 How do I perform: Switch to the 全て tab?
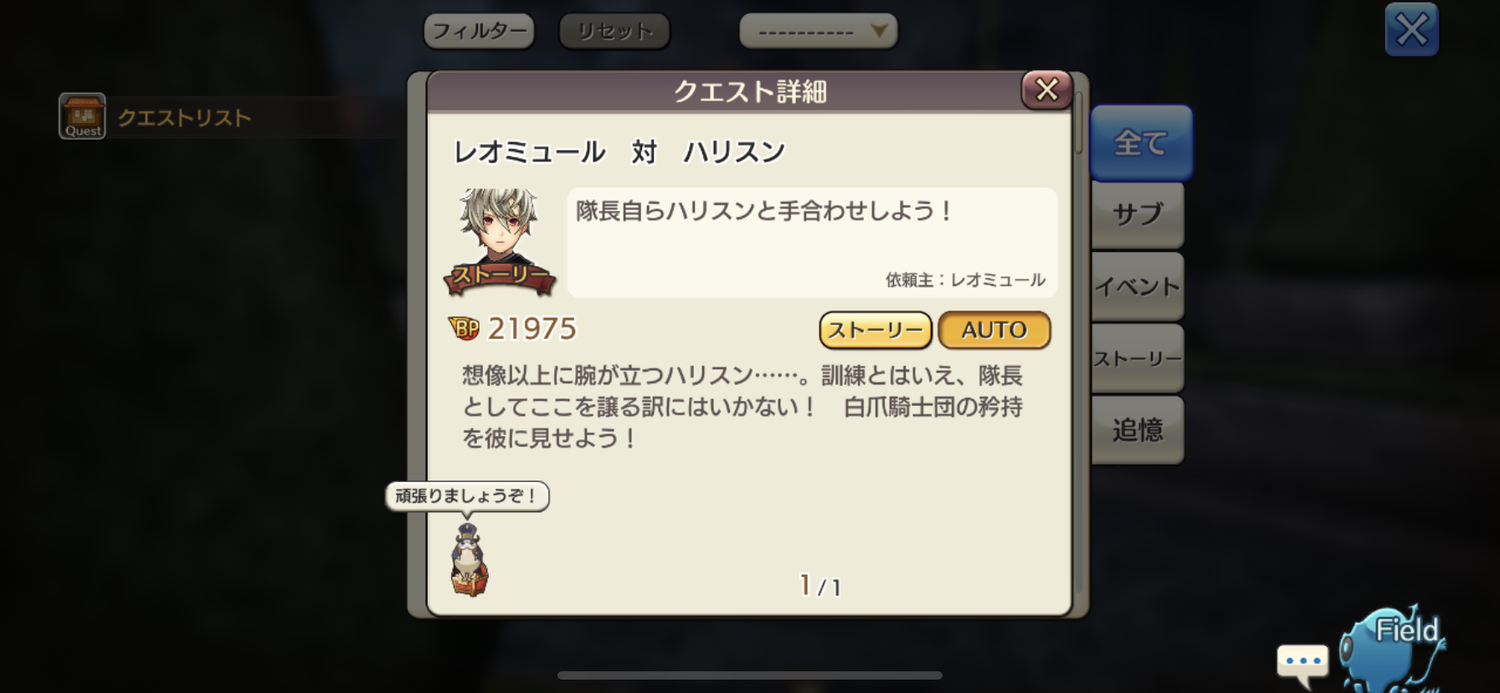(x=1141, y=143)
